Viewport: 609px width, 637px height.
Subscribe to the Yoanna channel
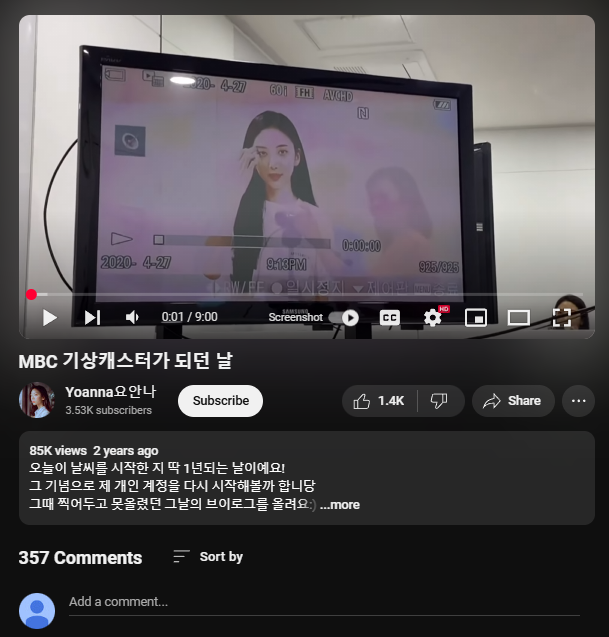click(x=220, y=400)
